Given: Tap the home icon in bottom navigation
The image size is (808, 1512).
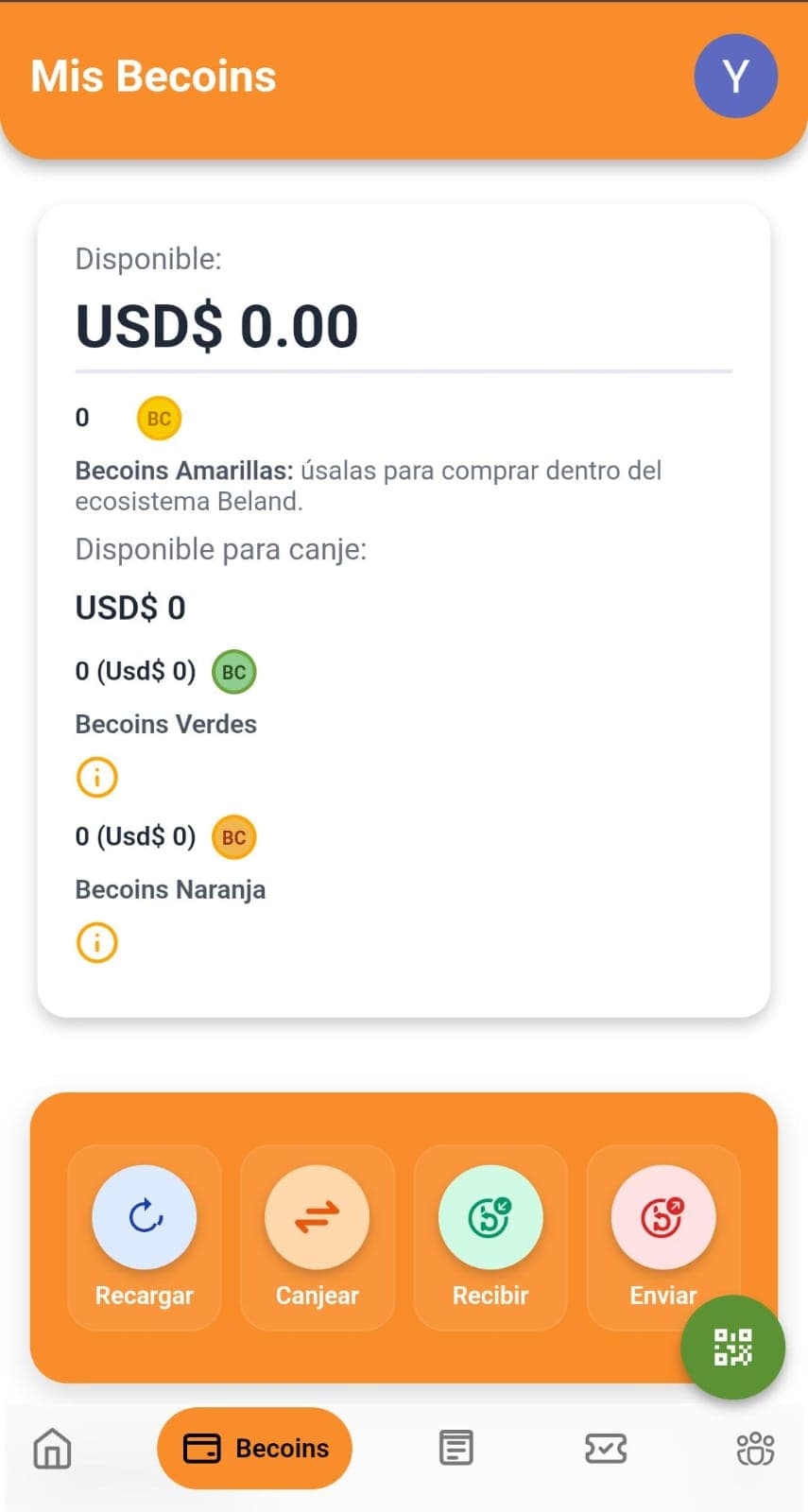Looking at the screenshot, I should pos(52,1448).
